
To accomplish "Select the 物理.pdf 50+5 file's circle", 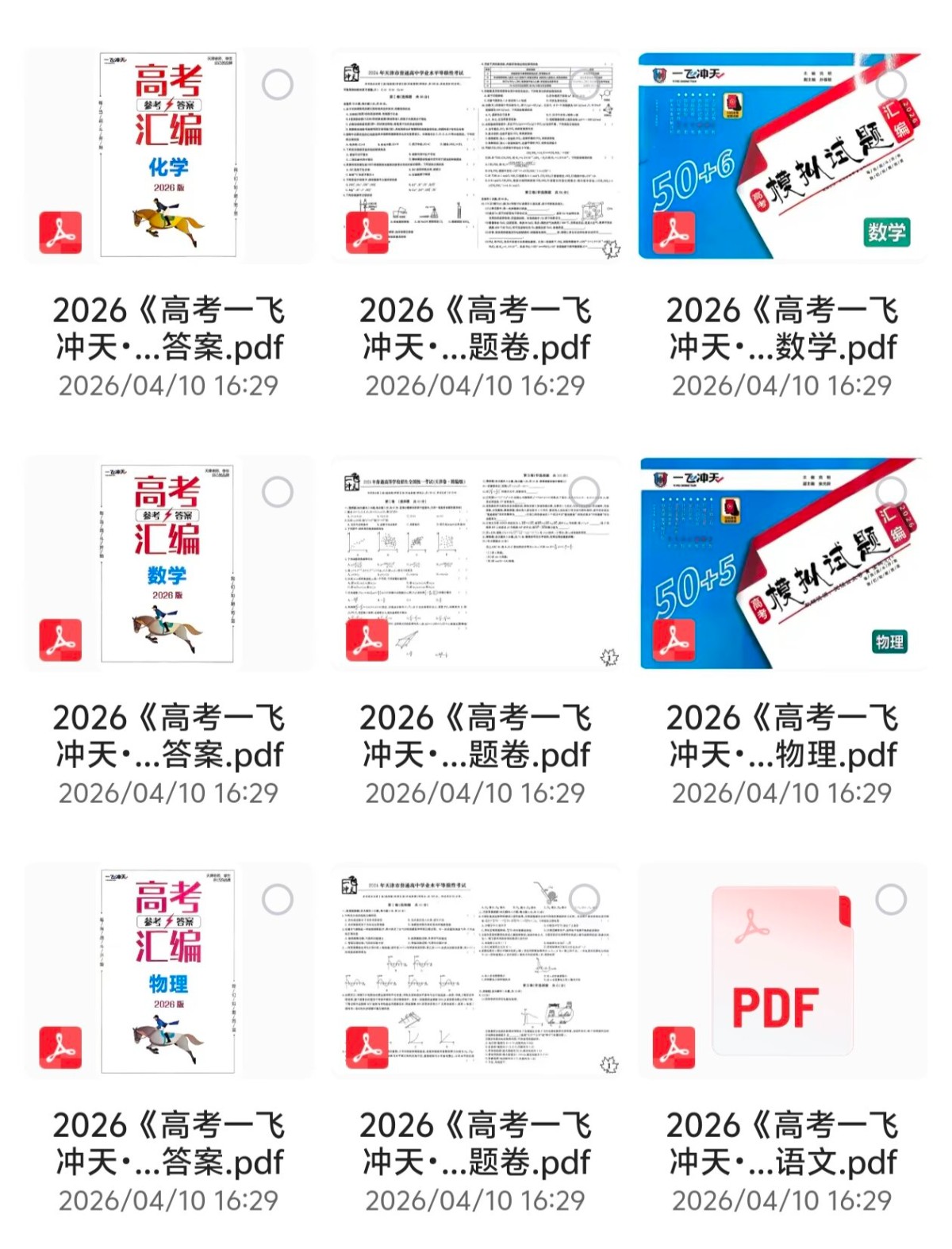I will tap(891, 492).
